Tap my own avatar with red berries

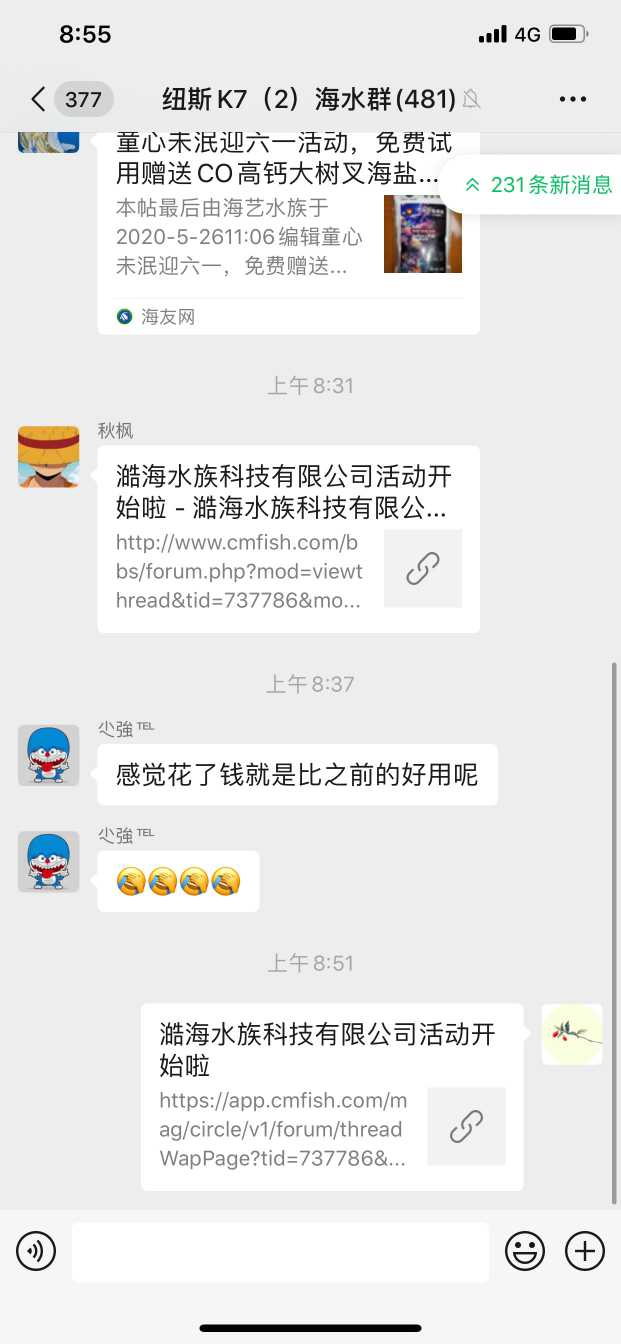click(572, 1034)
